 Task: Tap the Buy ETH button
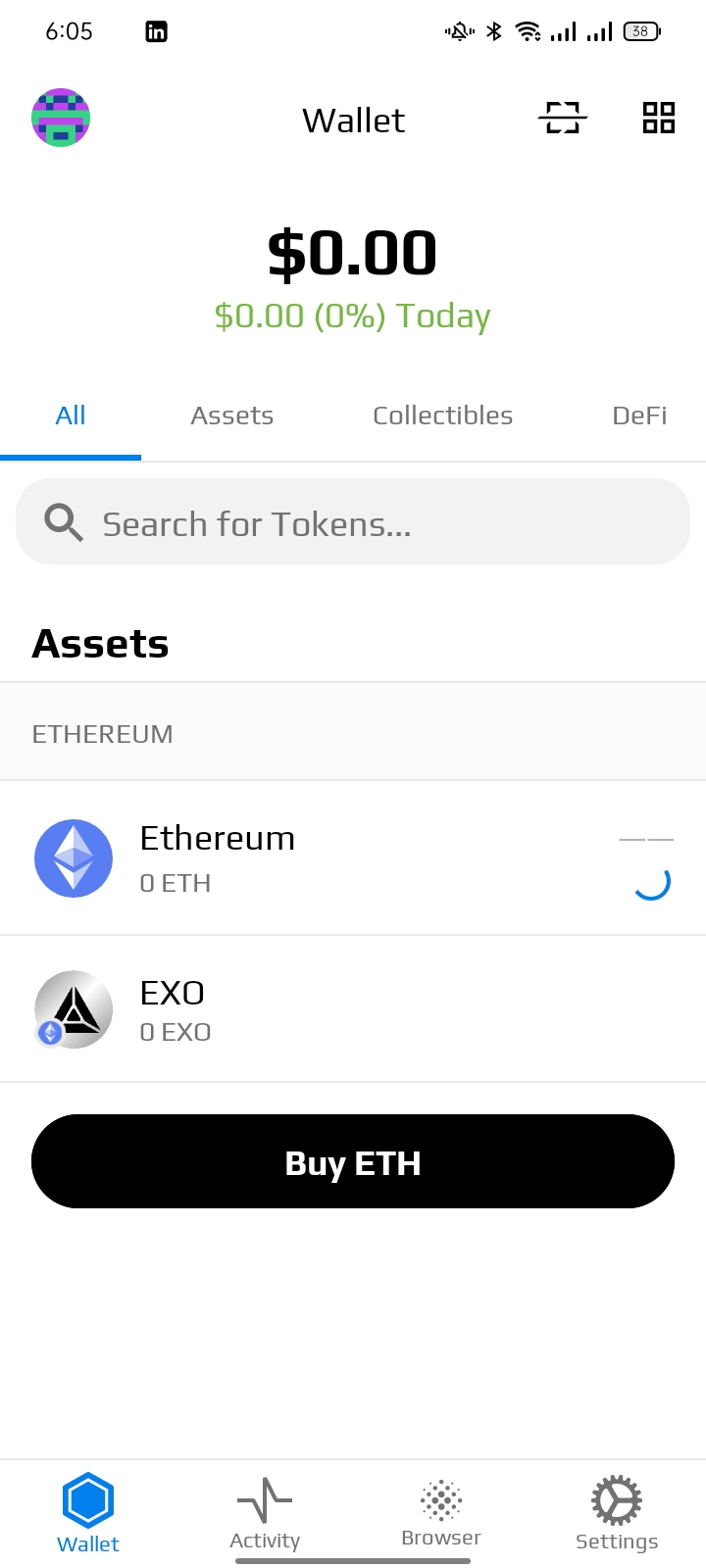point(353,1162)
